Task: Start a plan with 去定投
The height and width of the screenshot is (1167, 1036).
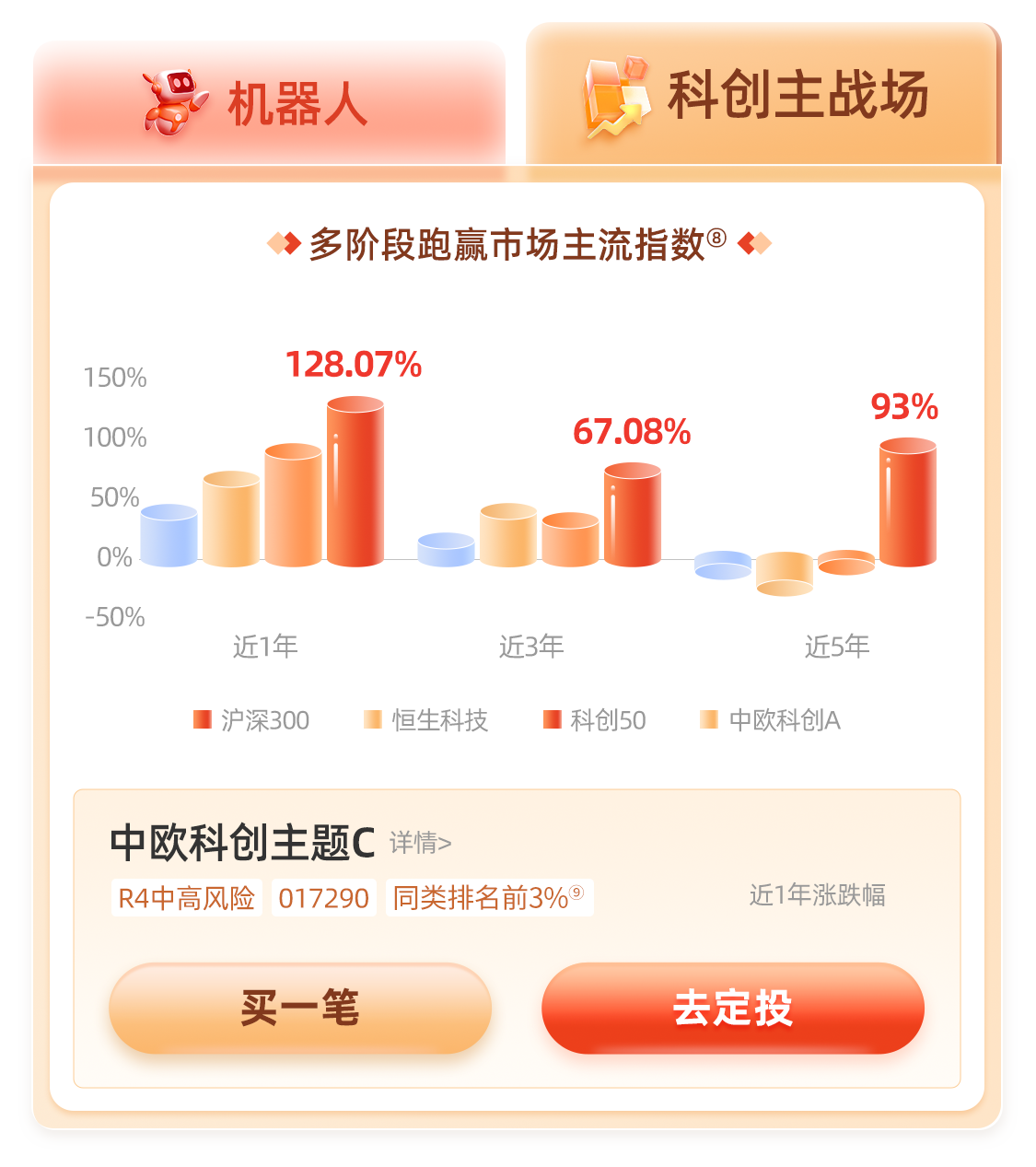Action: [x=732, y=1008]
